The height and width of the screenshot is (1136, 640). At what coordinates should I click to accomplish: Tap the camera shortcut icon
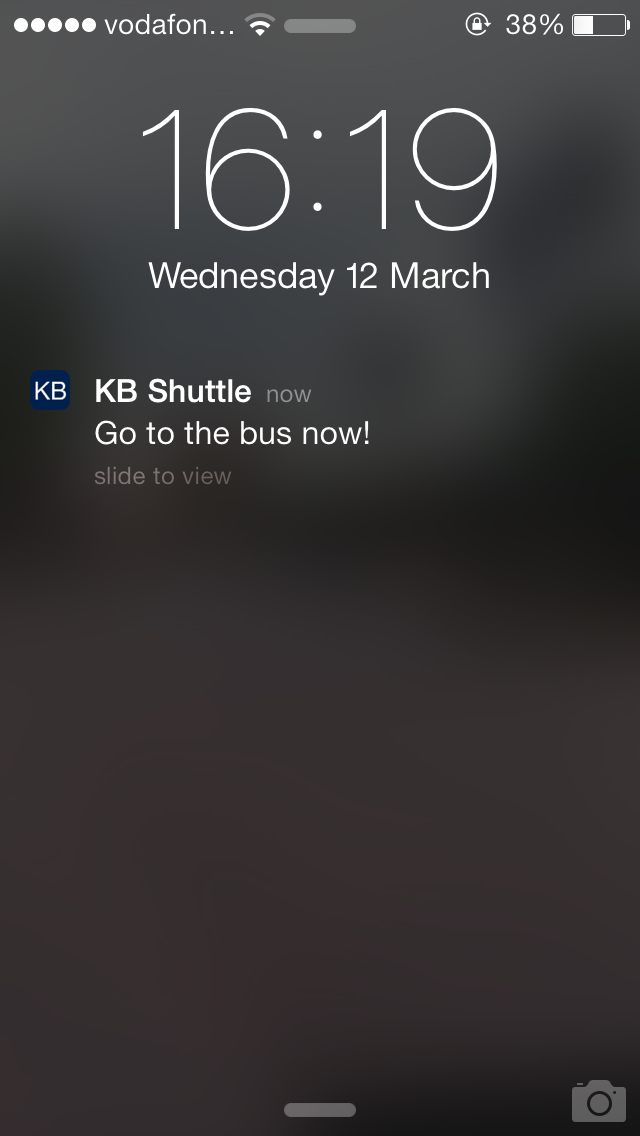(599, 1100)
